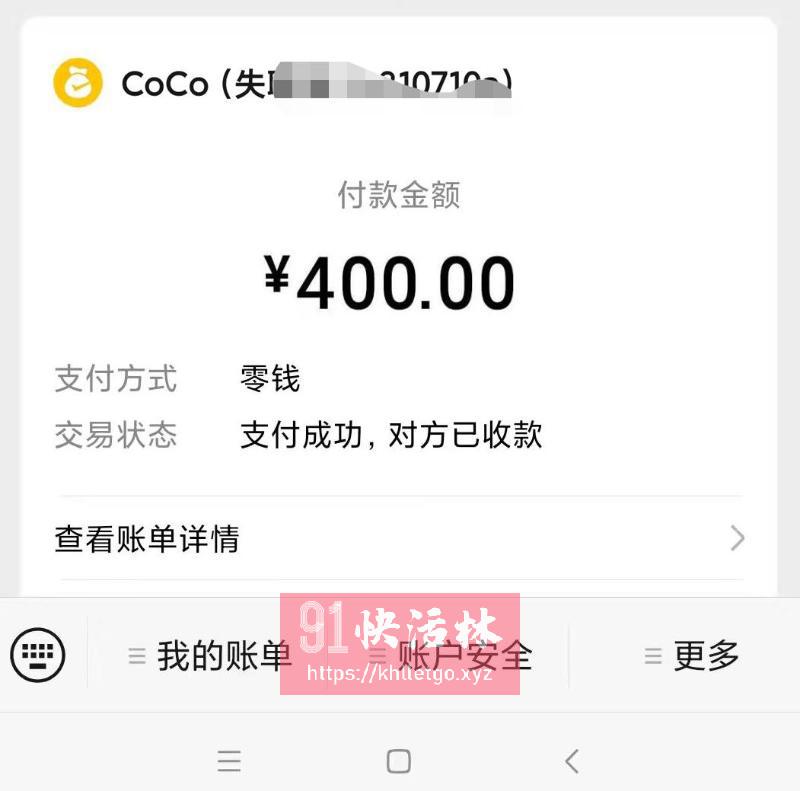The image size is (800, 791).
Task: Open 我的账单 menu
Action: (212, 657)
